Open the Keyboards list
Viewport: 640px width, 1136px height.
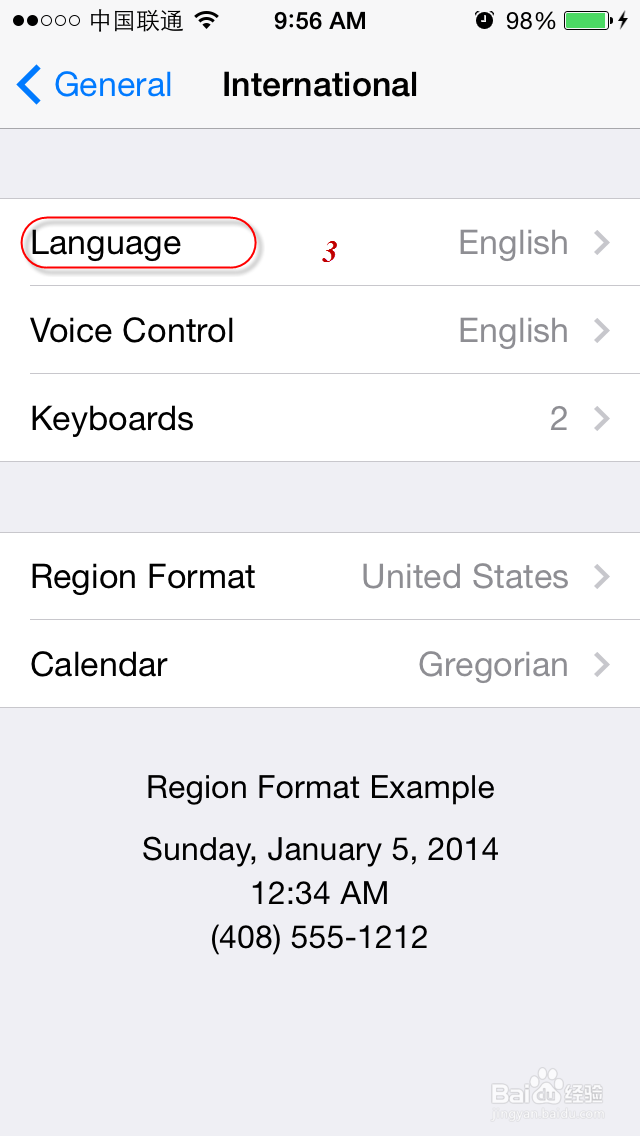(320, 418)
